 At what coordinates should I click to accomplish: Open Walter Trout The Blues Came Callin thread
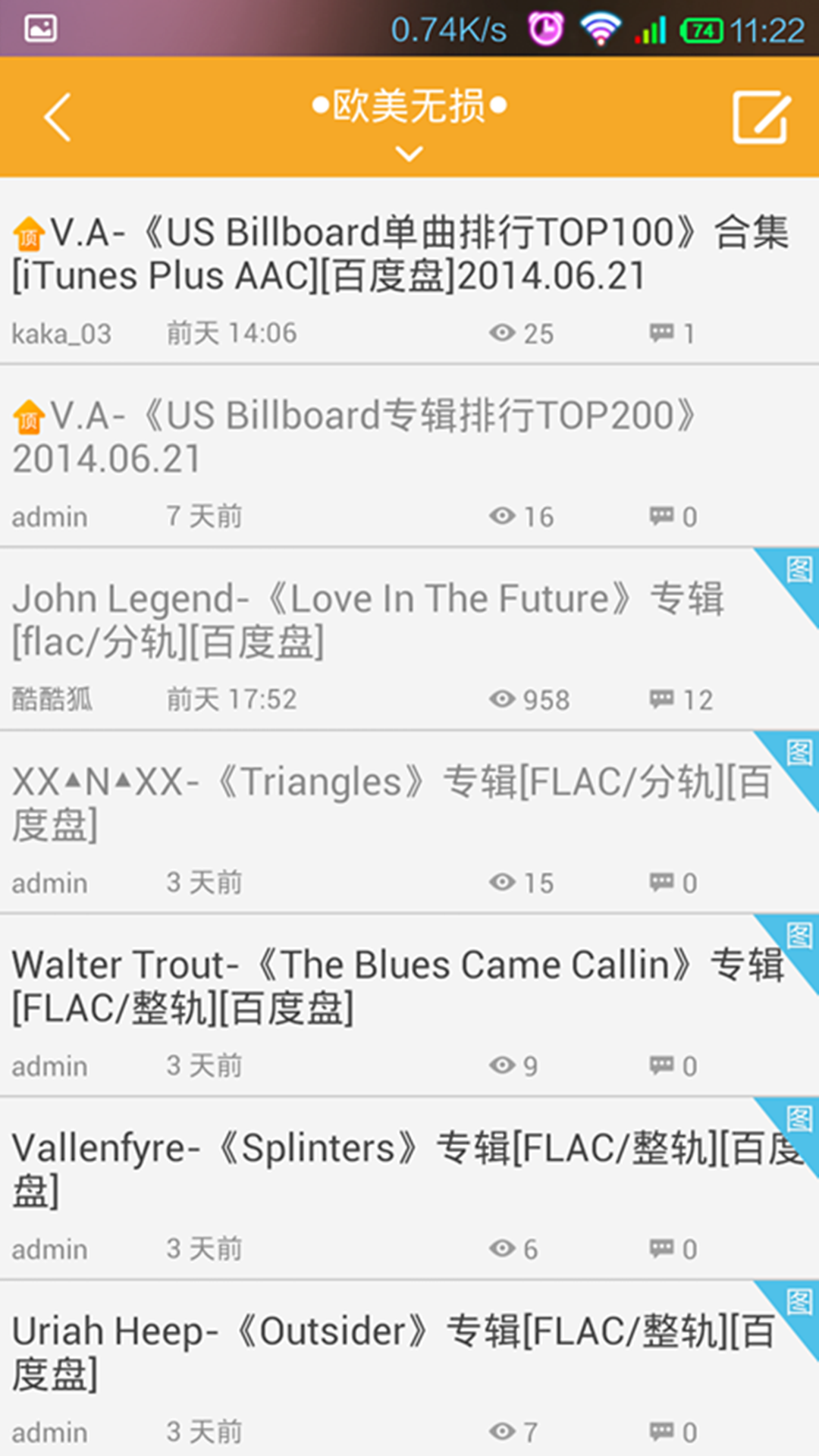click(397, 987)
